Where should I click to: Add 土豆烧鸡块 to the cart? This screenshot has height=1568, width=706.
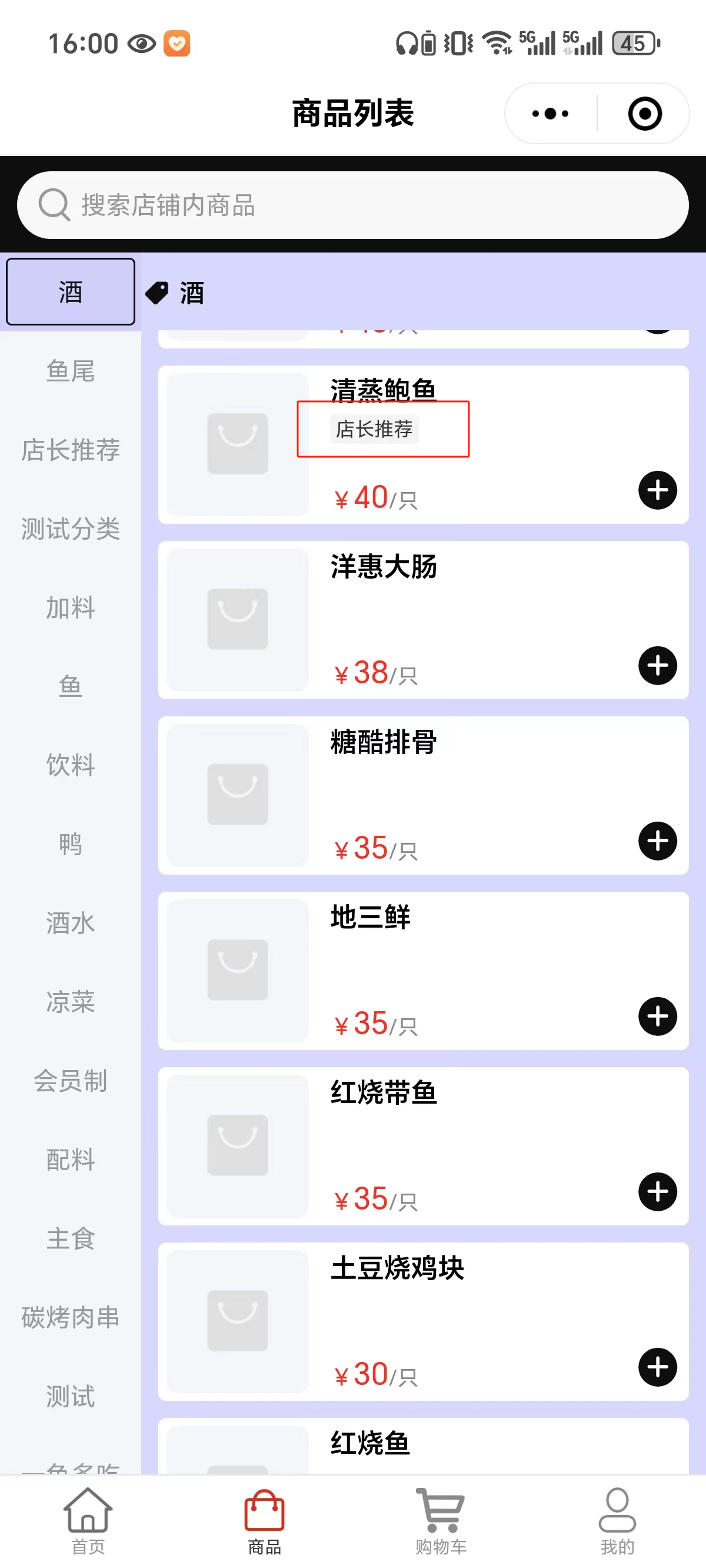(657, 1367)
